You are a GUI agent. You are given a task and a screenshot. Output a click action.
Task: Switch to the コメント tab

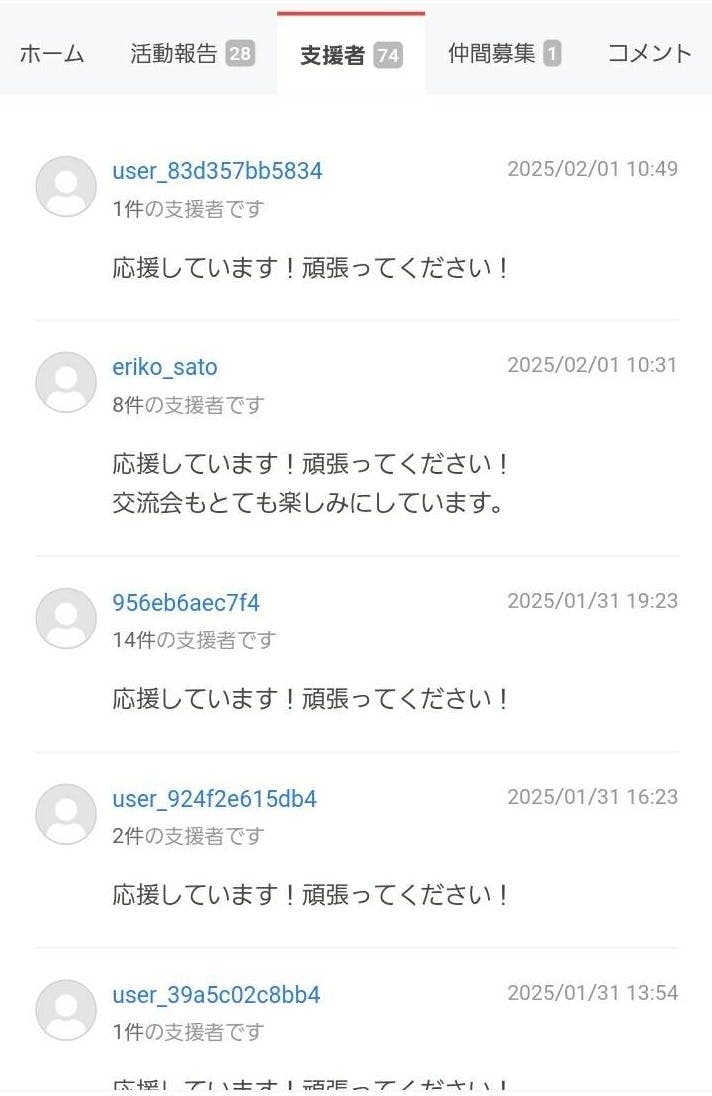click(x=650, y=54)
